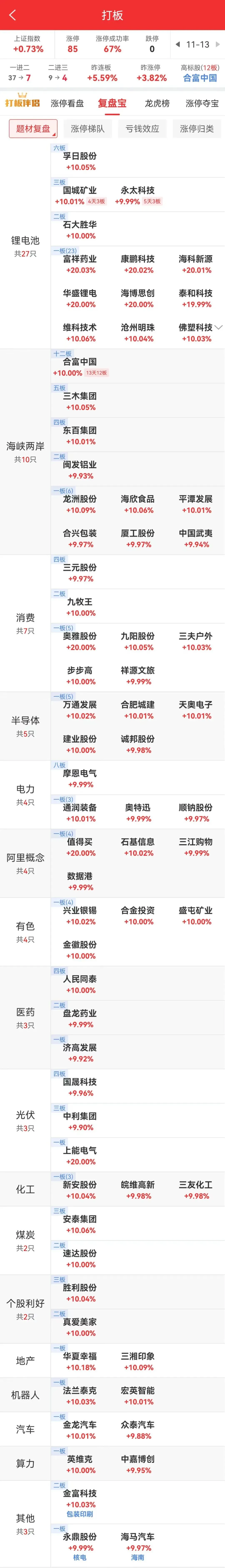This screenshot has height=1568, width=225.
Task: Expand the lithium battery stock list chevron
Action: [218, 327]
